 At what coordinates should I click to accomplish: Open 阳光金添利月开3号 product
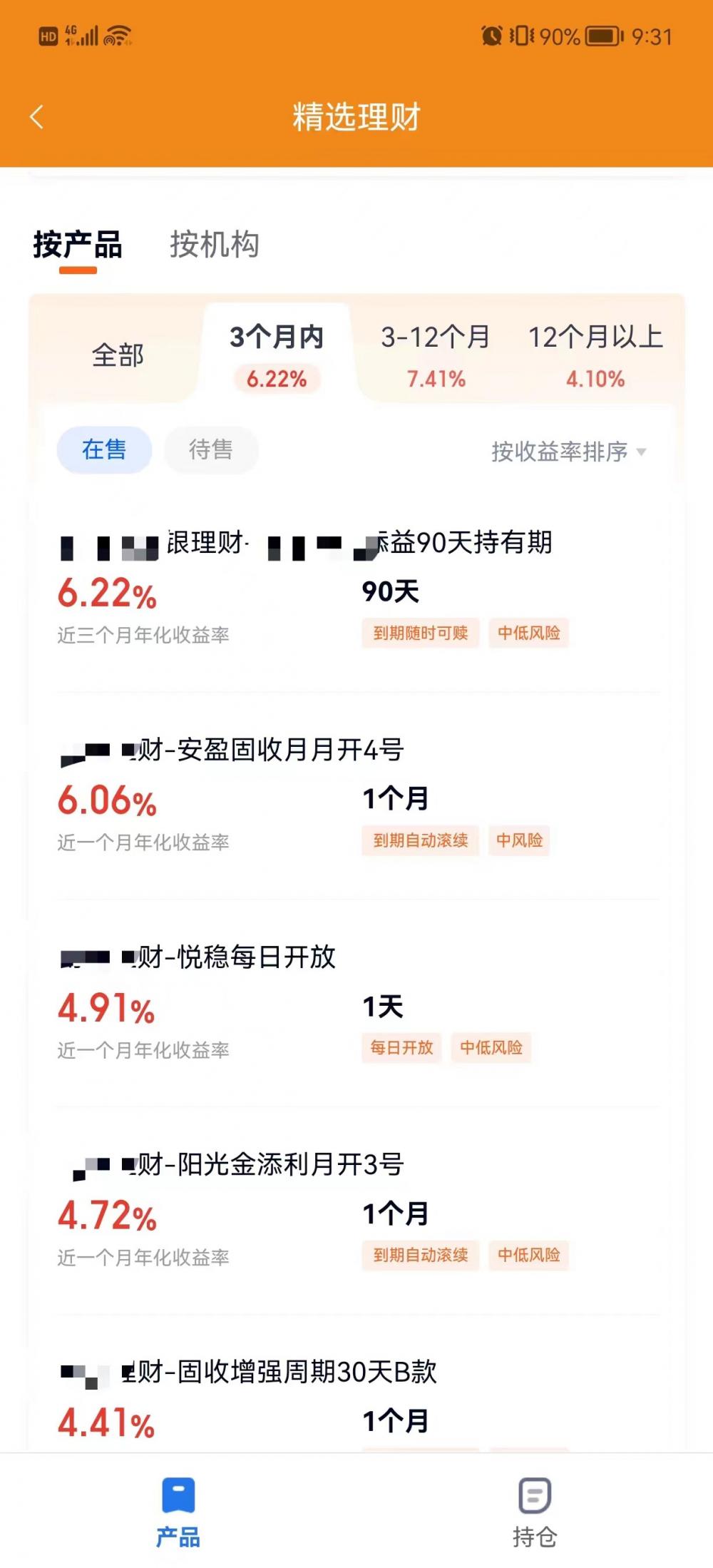pyautogui.click(x=356, y=1208)
